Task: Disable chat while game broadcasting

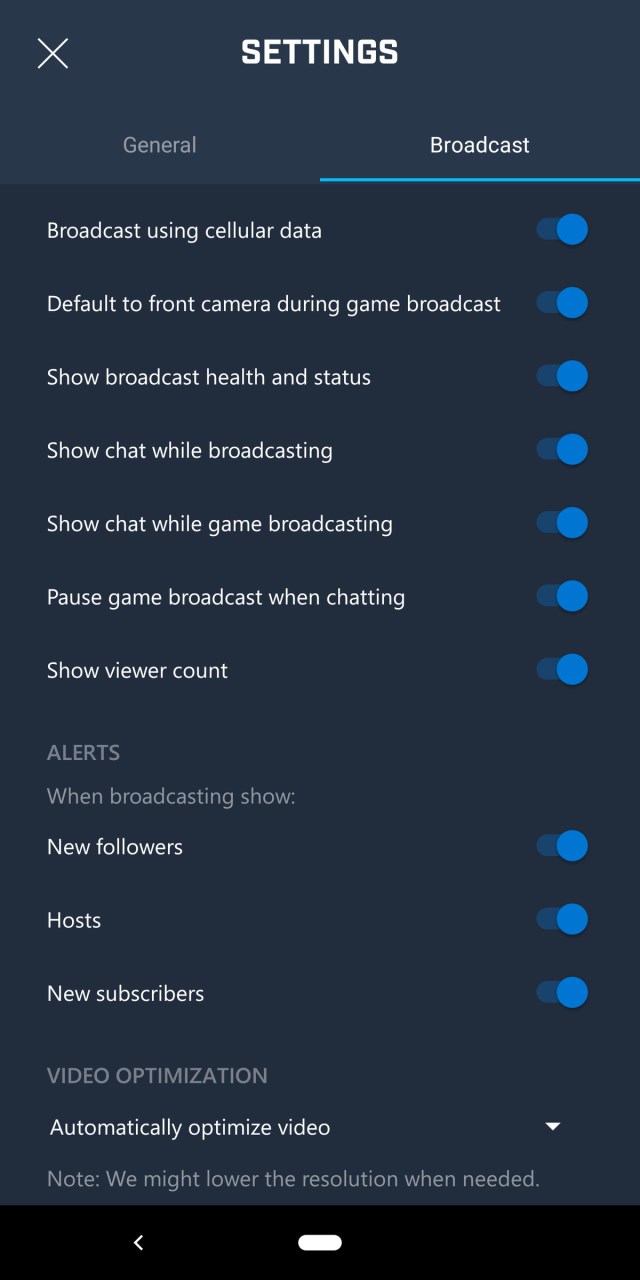Action: point(562,523)
